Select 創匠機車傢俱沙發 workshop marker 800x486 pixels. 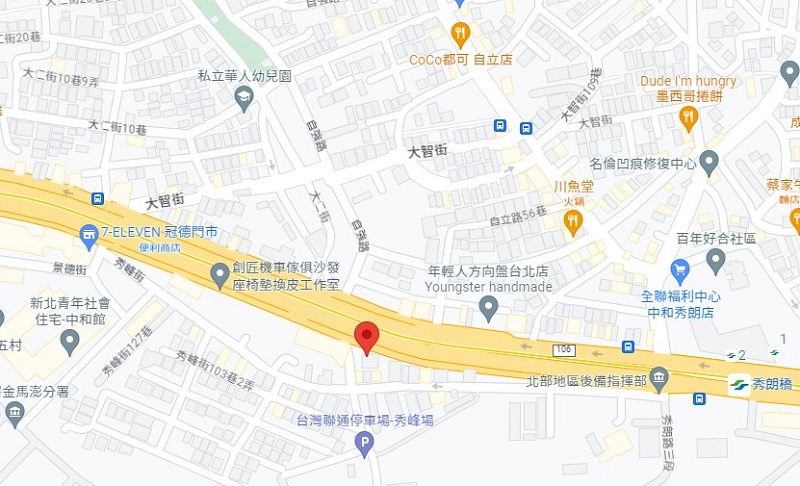coord(220,275)
